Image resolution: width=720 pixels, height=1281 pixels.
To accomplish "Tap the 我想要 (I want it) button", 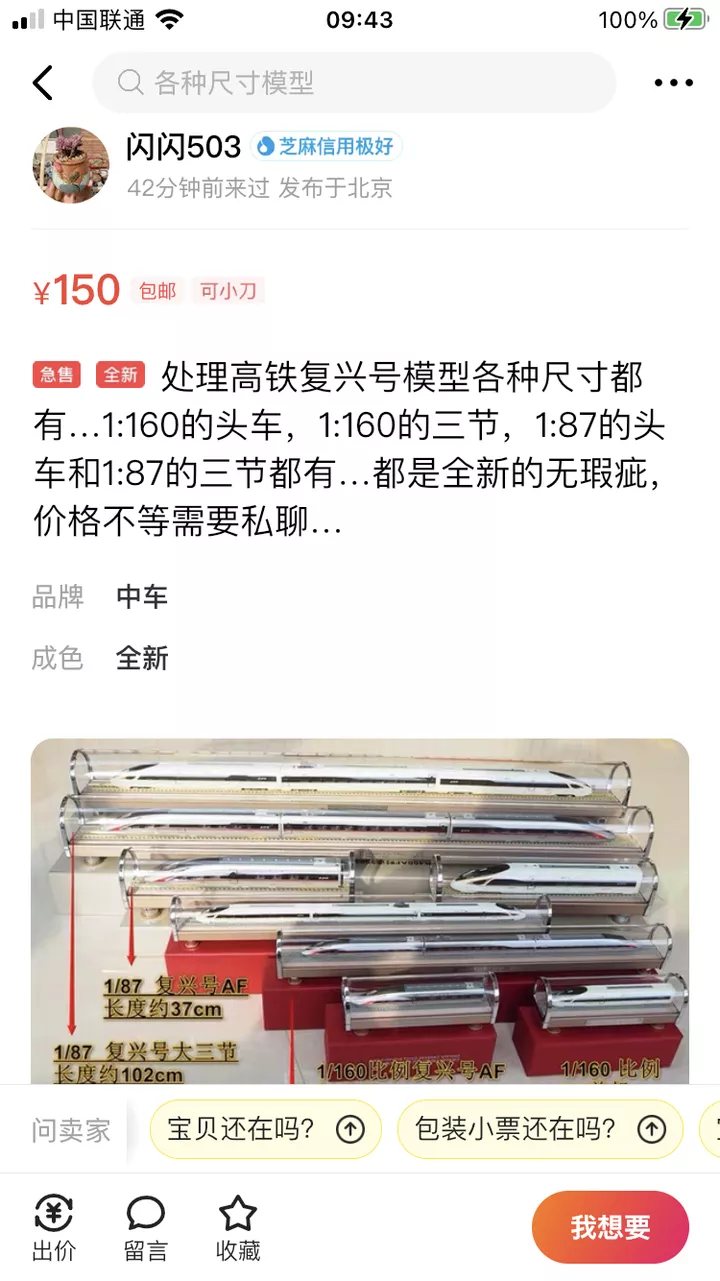I will tap(611, 1224).
